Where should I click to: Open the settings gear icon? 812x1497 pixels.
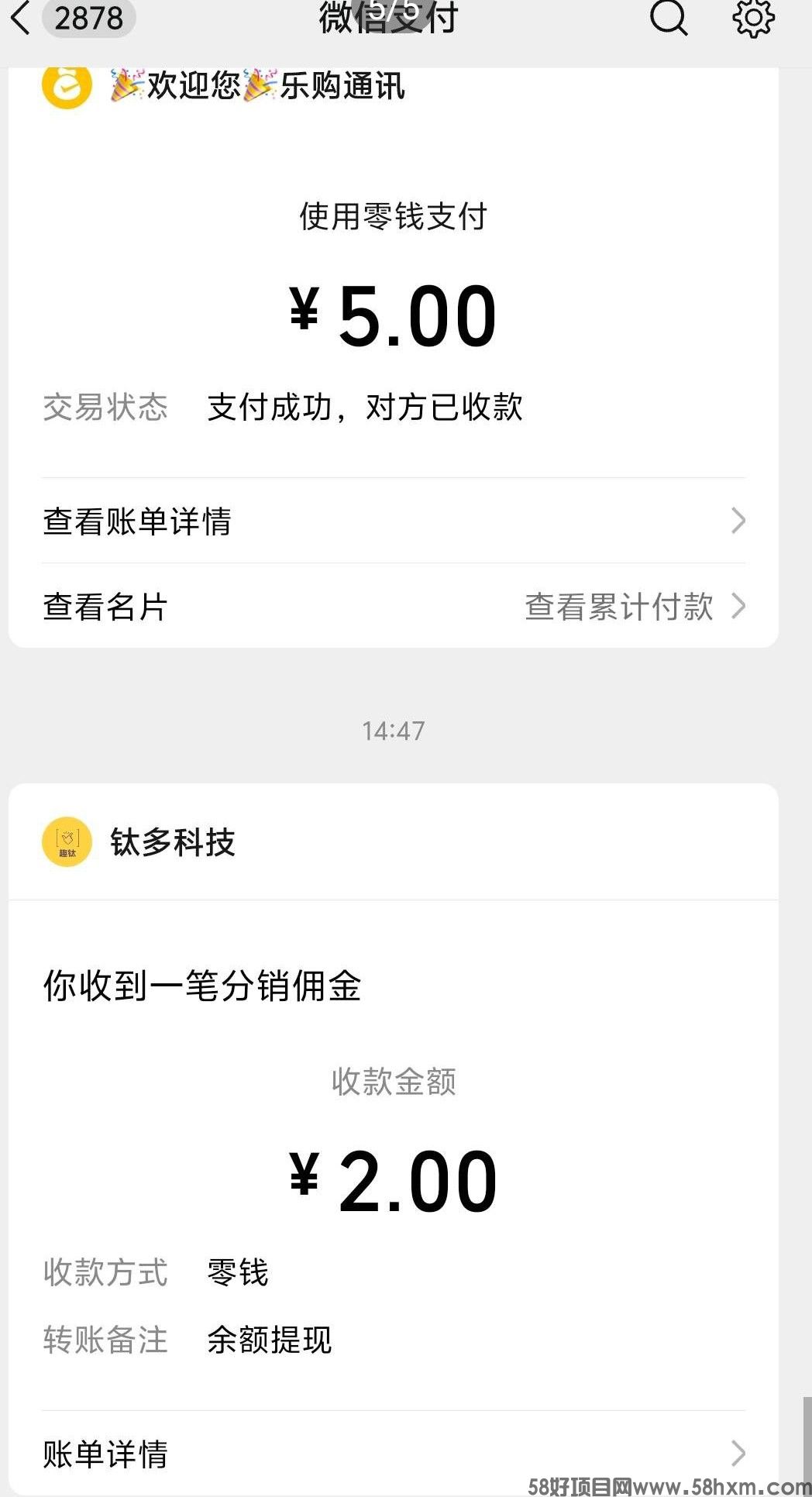coord(753,17)
